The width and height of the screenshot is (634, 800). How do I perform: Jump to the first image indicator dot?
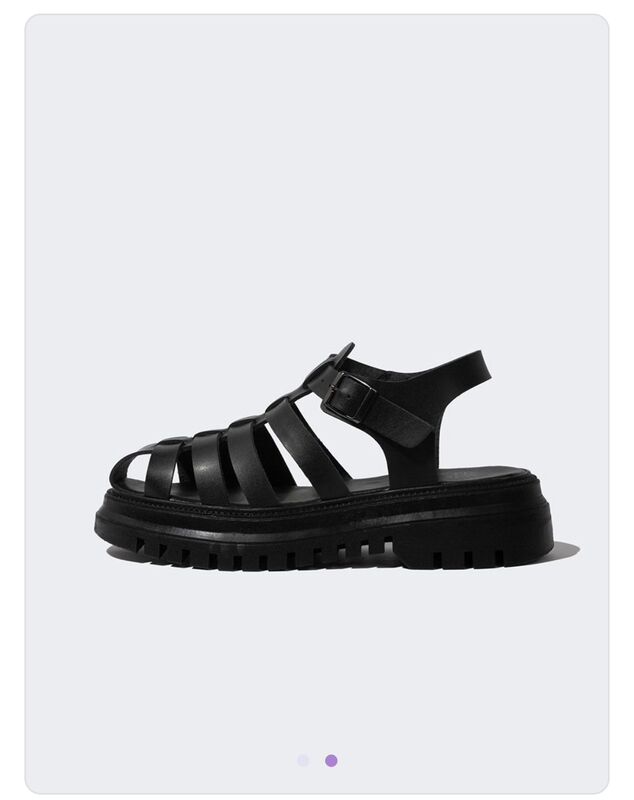(x=303, y=760)
